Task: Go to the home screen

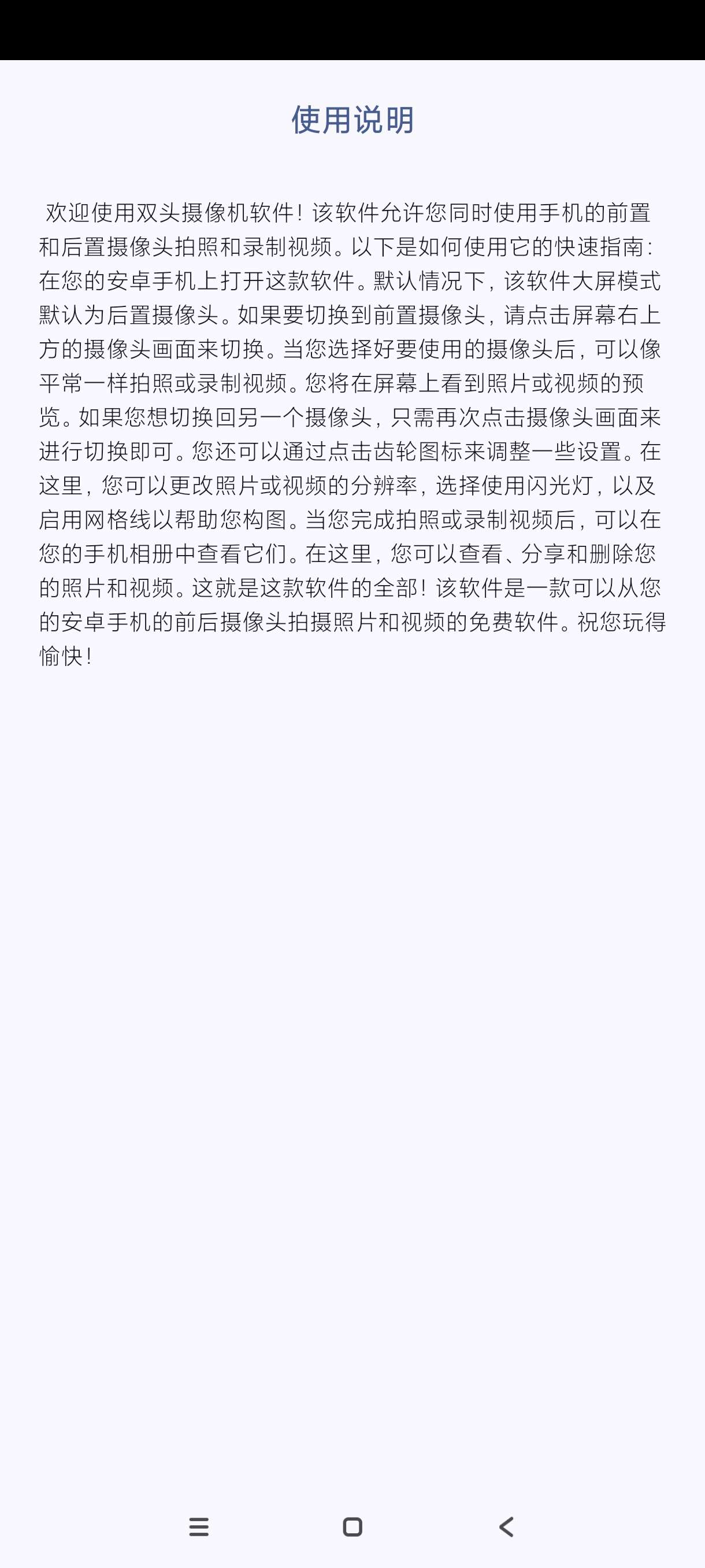Action: point(352,1526)
